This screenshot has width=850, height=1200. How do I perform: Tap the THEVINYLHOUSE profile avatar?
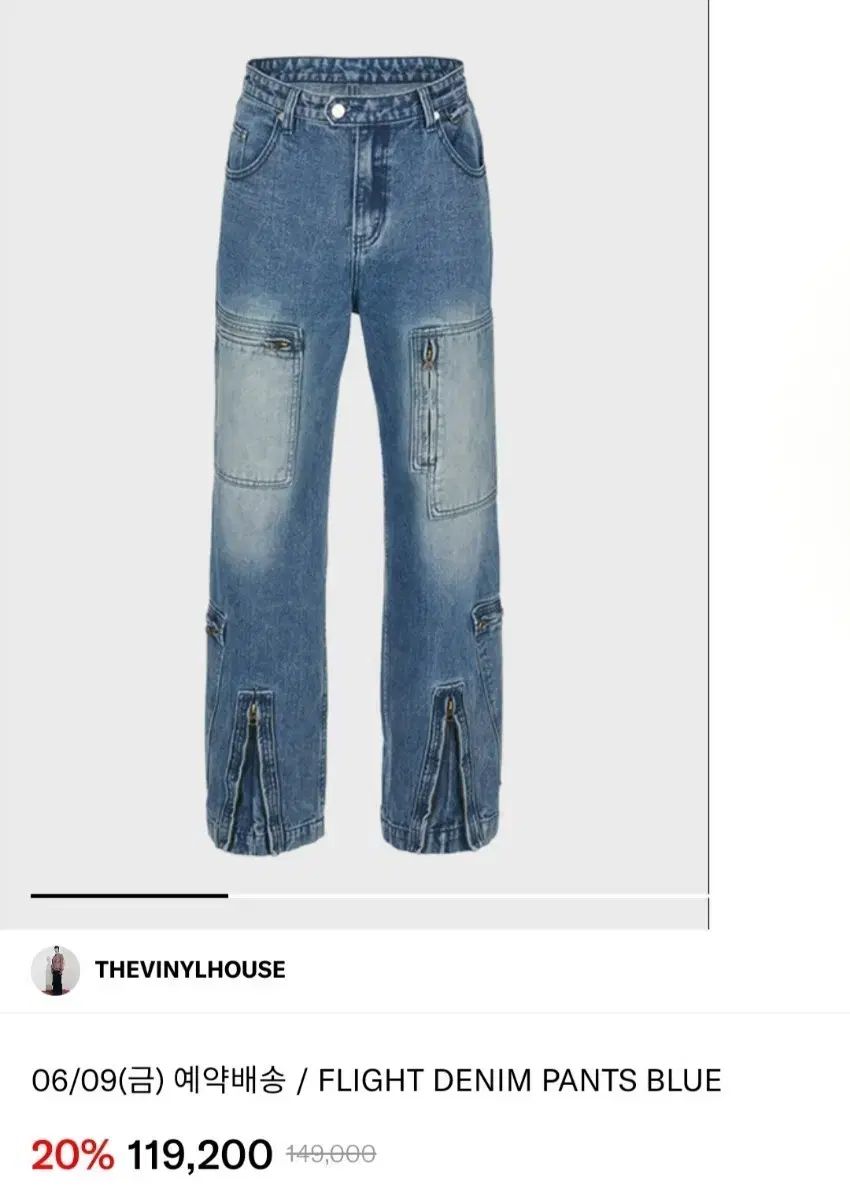[x=55, y=970]
